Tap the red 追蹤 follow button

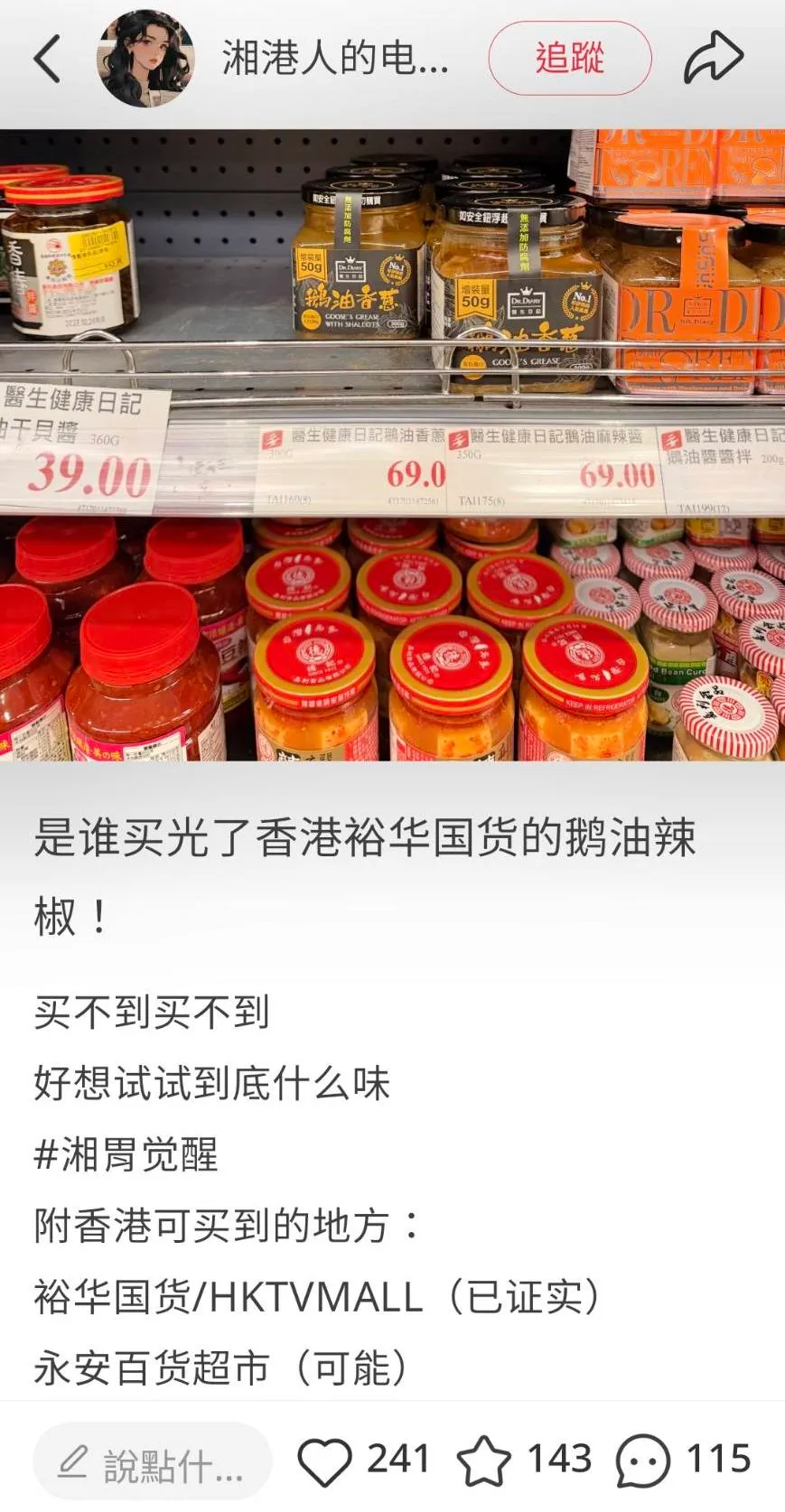point(570,59)
